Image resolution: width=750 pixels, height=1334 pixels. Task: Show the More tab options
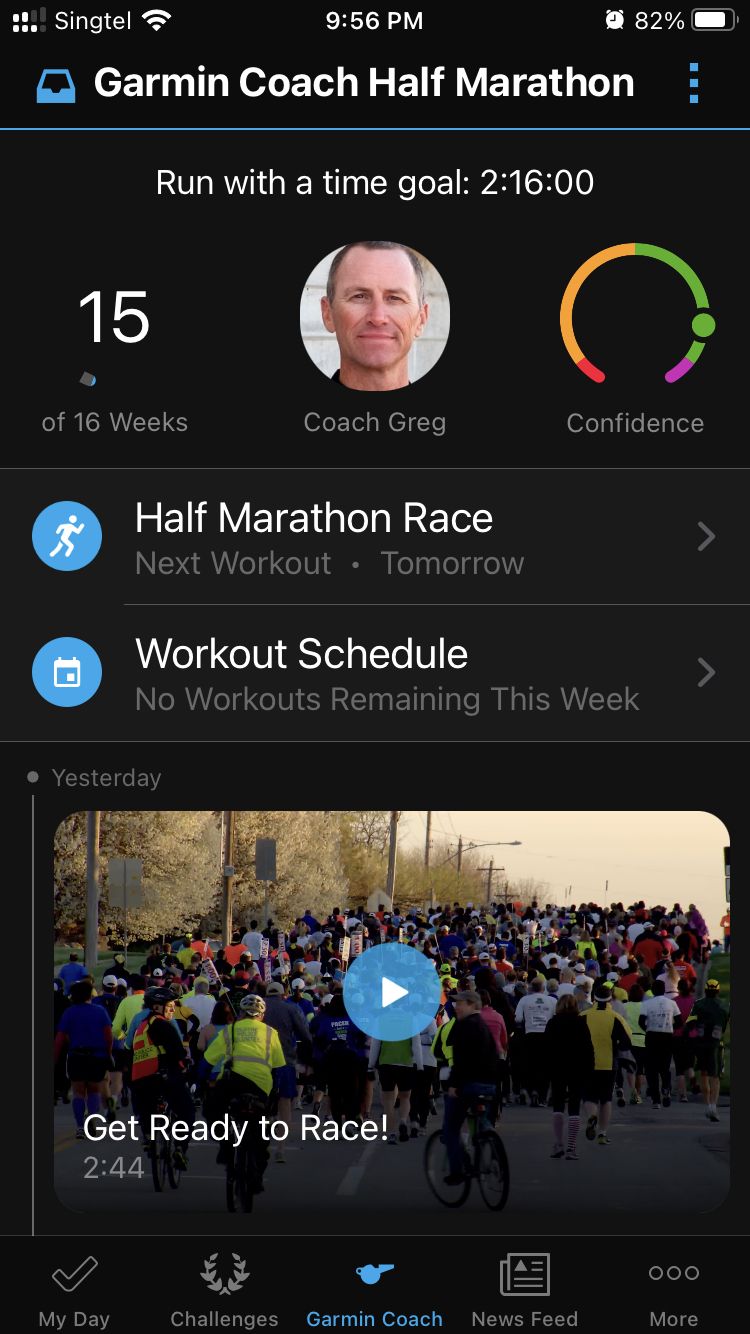[x=674, y=1291]
